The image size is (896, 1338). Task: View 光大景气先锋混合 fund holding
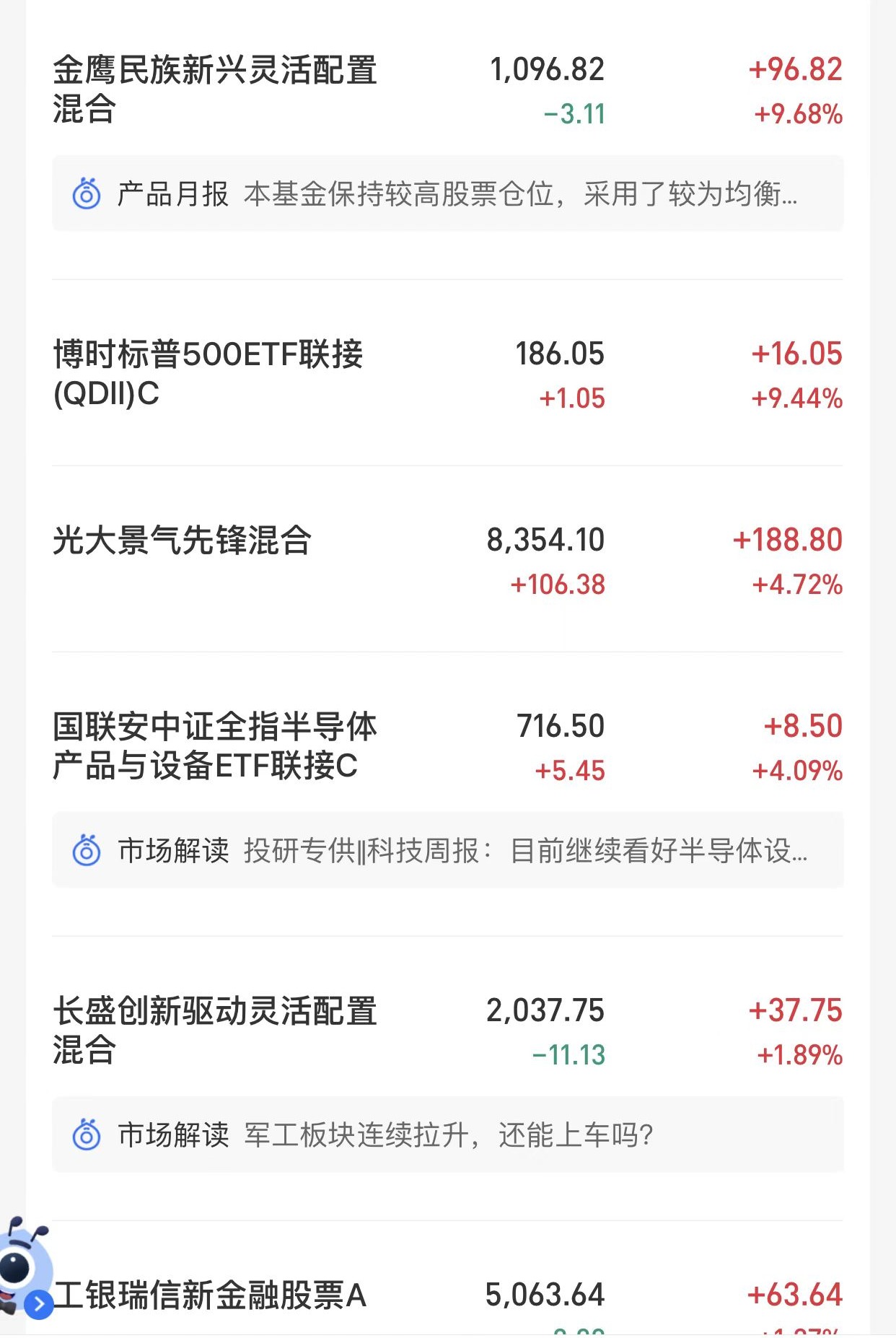pos(182,541)
